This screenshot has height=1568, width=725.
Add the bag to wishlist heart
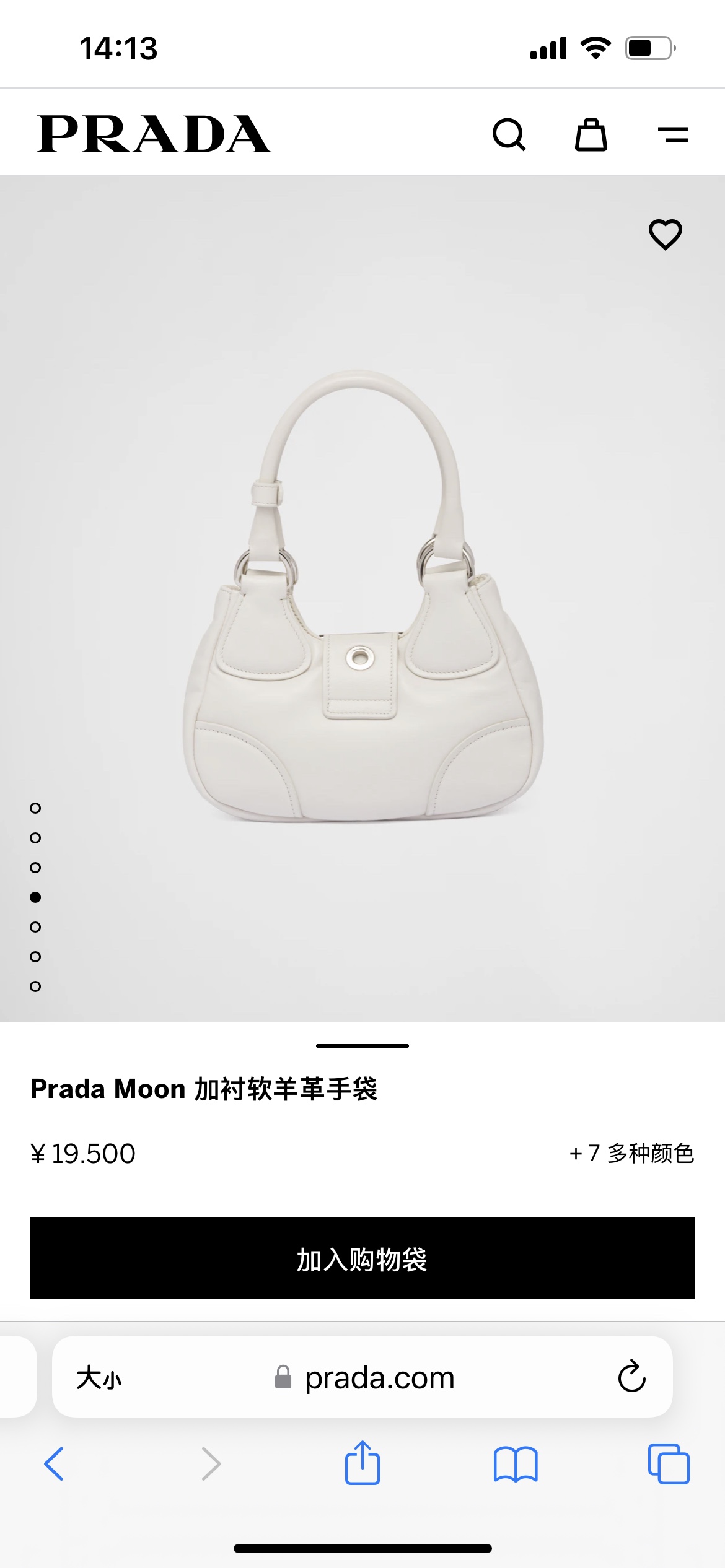(665, 235)
